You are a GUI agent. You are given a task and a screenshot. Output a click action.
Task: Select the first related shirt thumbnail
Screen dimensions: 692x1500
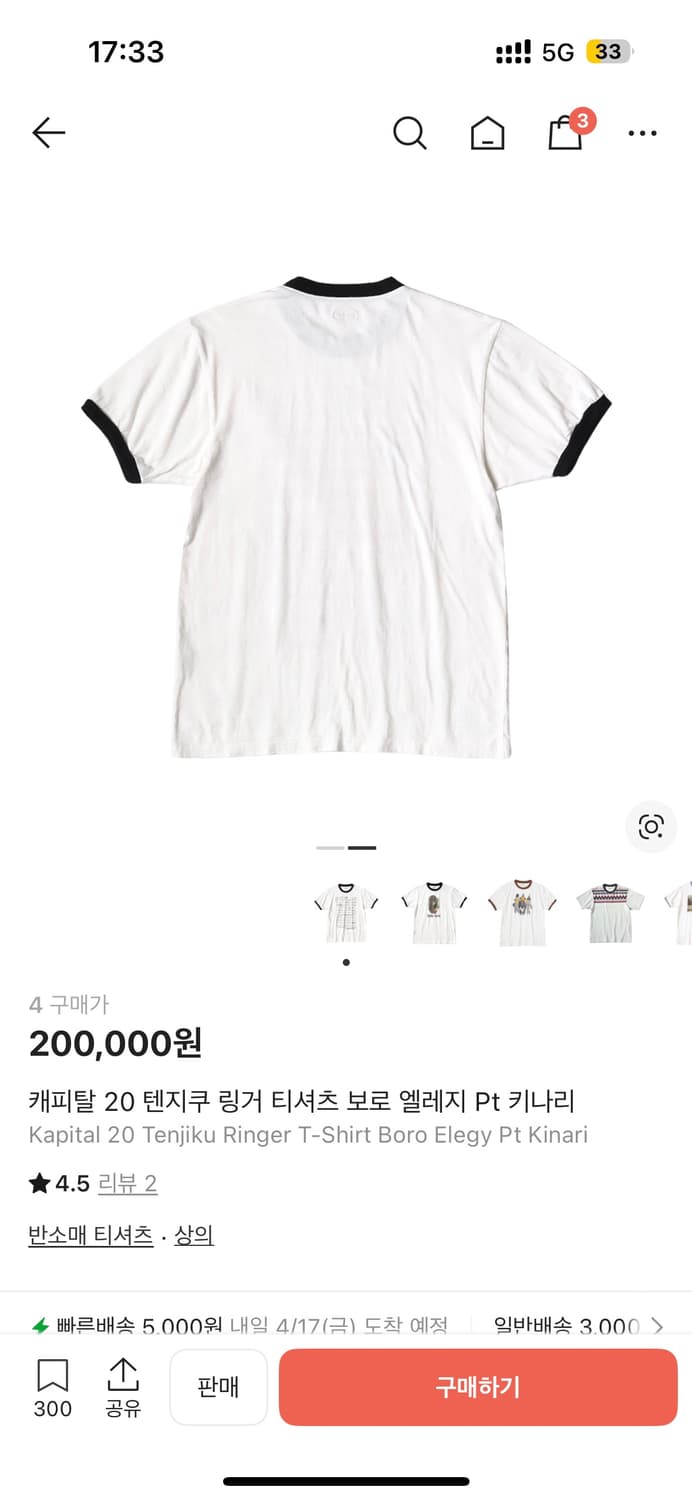[x=346, y=911]
